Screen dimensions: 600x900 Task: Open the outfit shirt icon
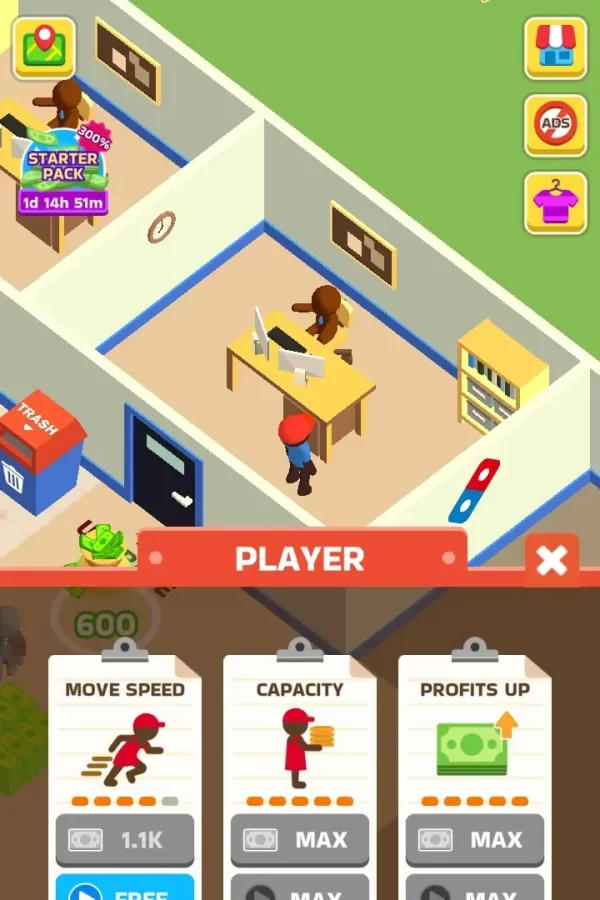pyautogui.click(x=555, y=203)
